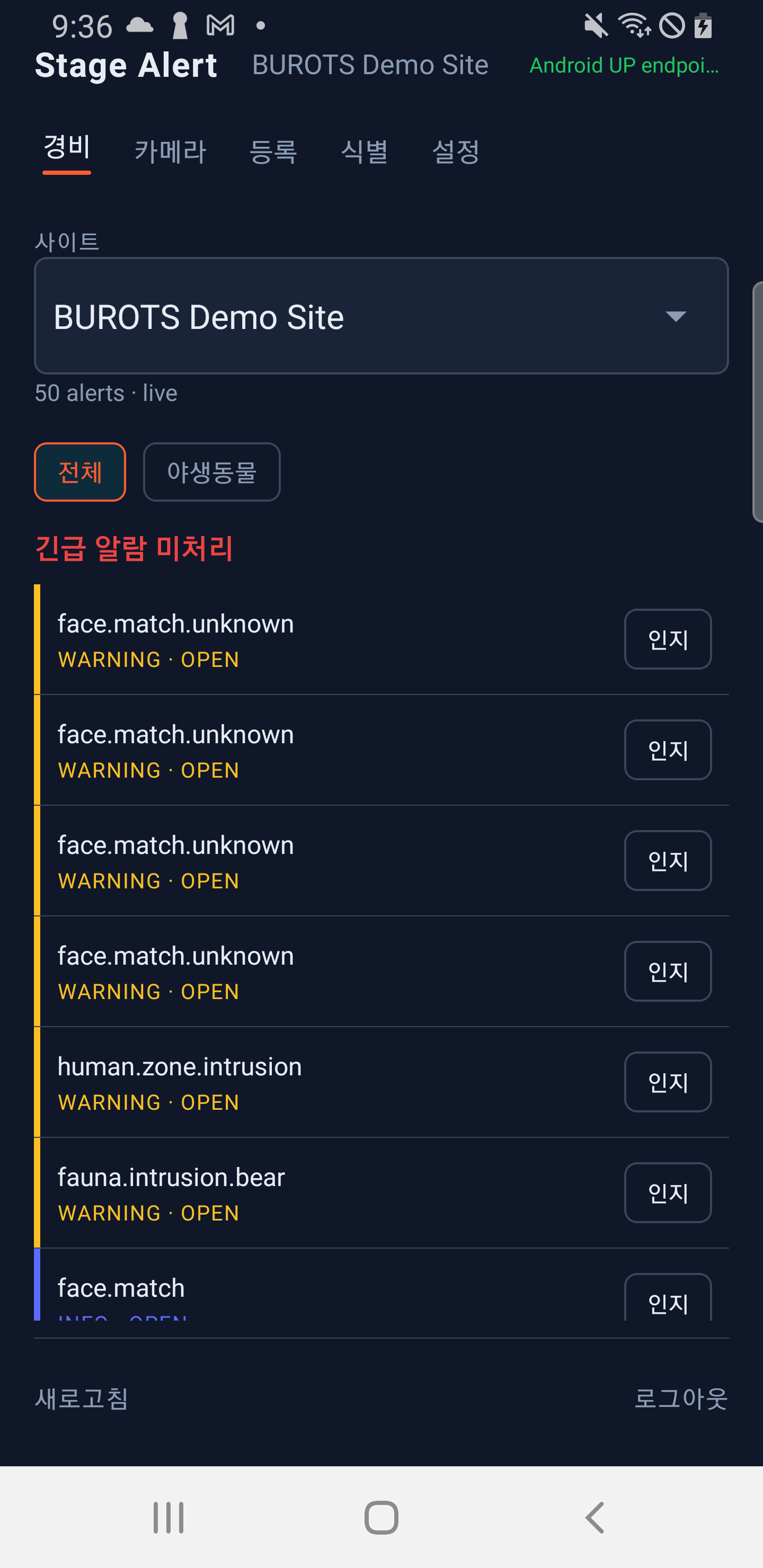Filter alerts by 야생동물
Image resolution: width=763 pixels, height=1568 pixels.
pos(211,472)
